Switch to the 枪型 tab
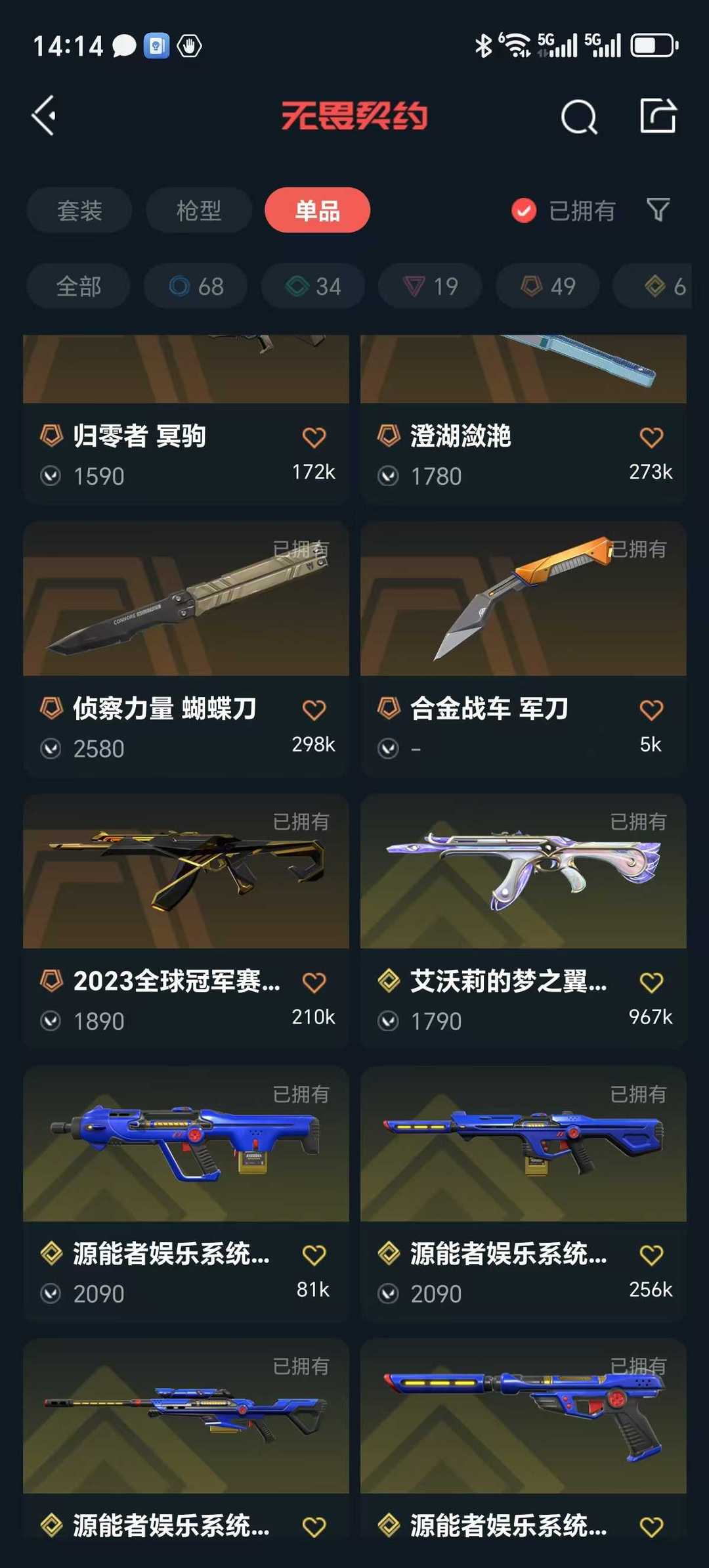The image size is (709, 1568). click(198, 210)
